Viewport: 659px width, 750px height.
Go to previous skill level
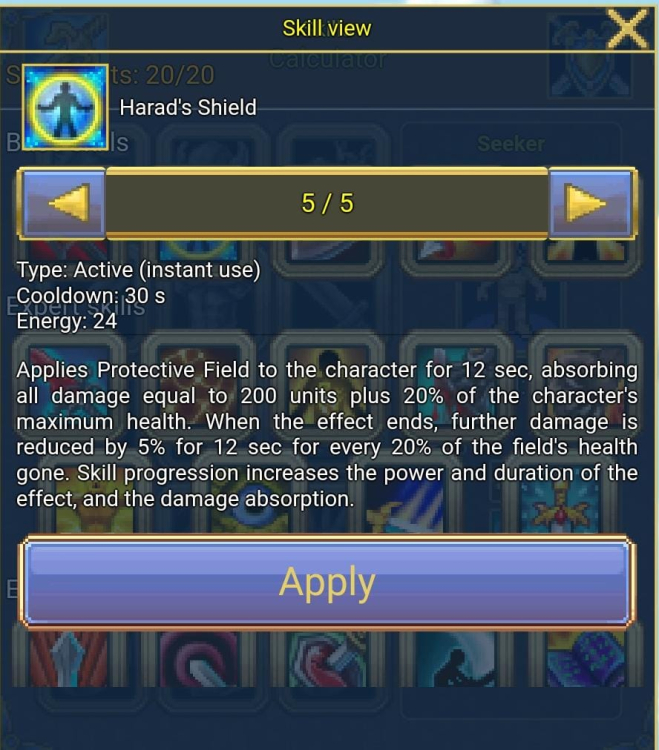coord(63,204)
